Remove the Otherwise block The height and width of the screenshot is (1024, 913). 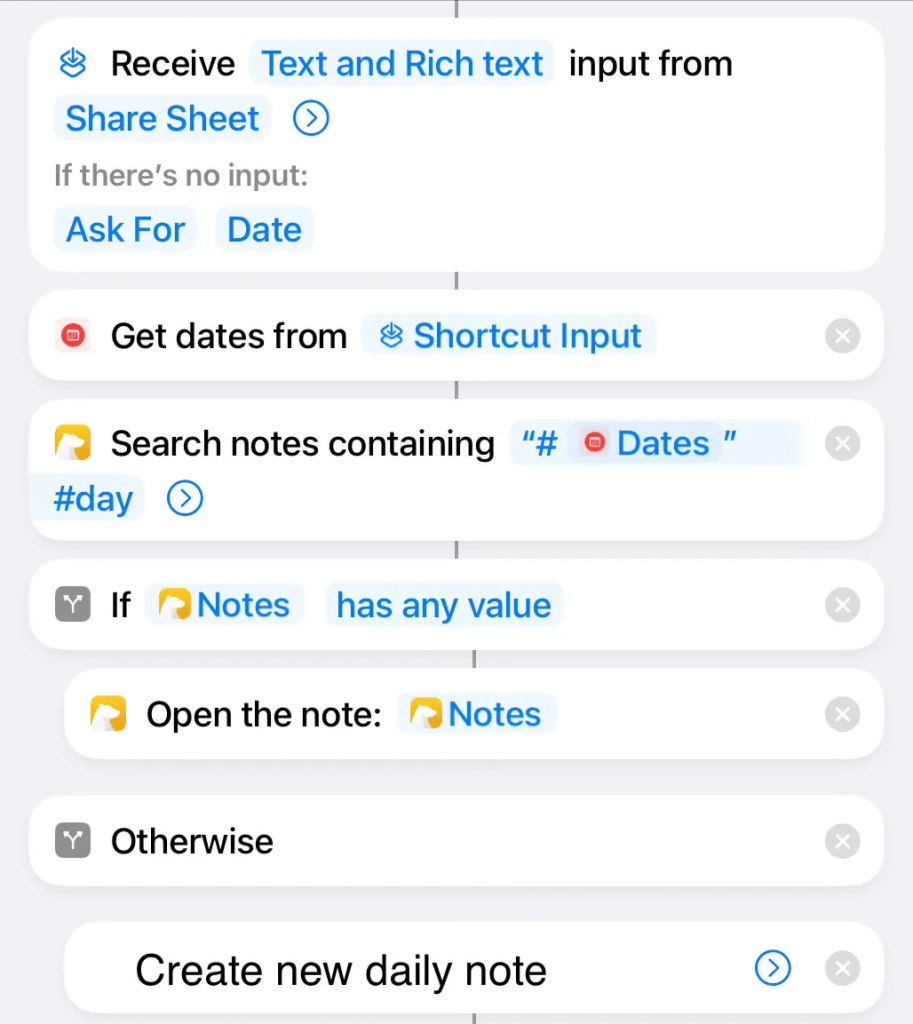(842, 841)
